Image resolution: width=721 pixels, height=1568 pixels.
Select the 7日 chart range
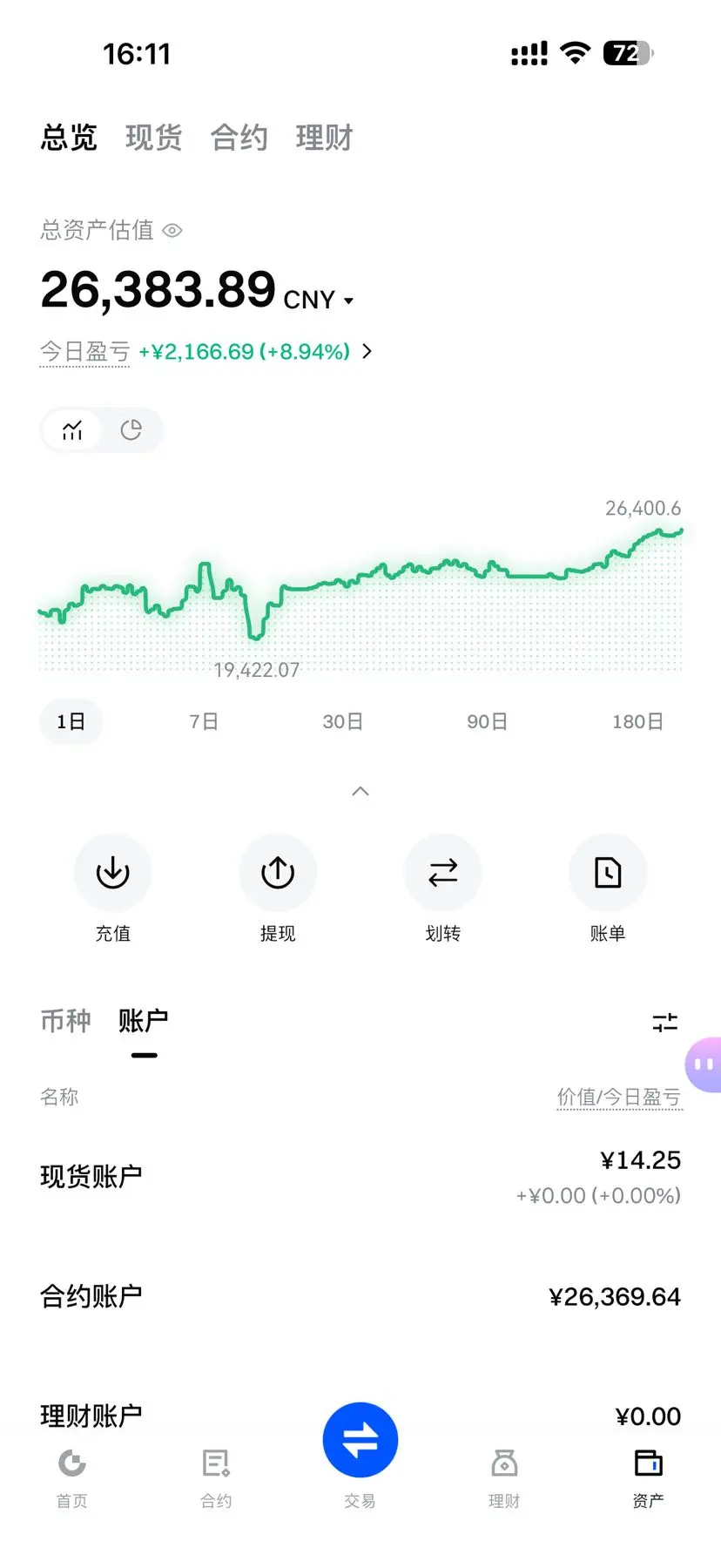pos(204,721)
